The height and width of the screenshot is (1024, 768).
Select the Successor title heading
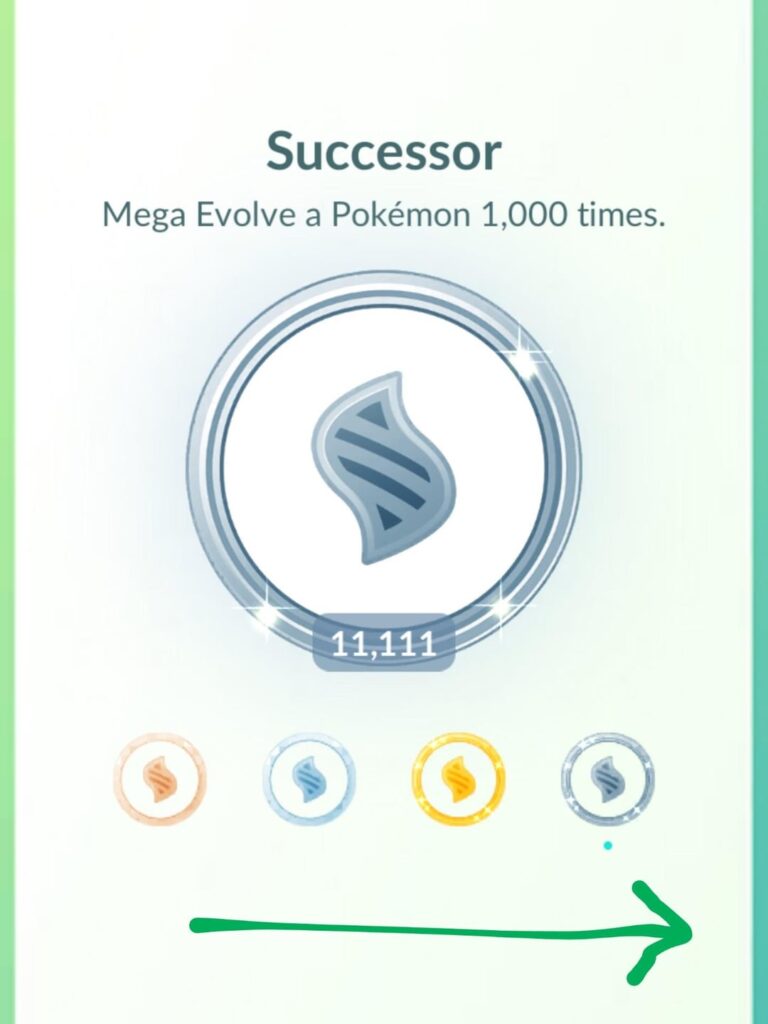[x=384, y=152]
